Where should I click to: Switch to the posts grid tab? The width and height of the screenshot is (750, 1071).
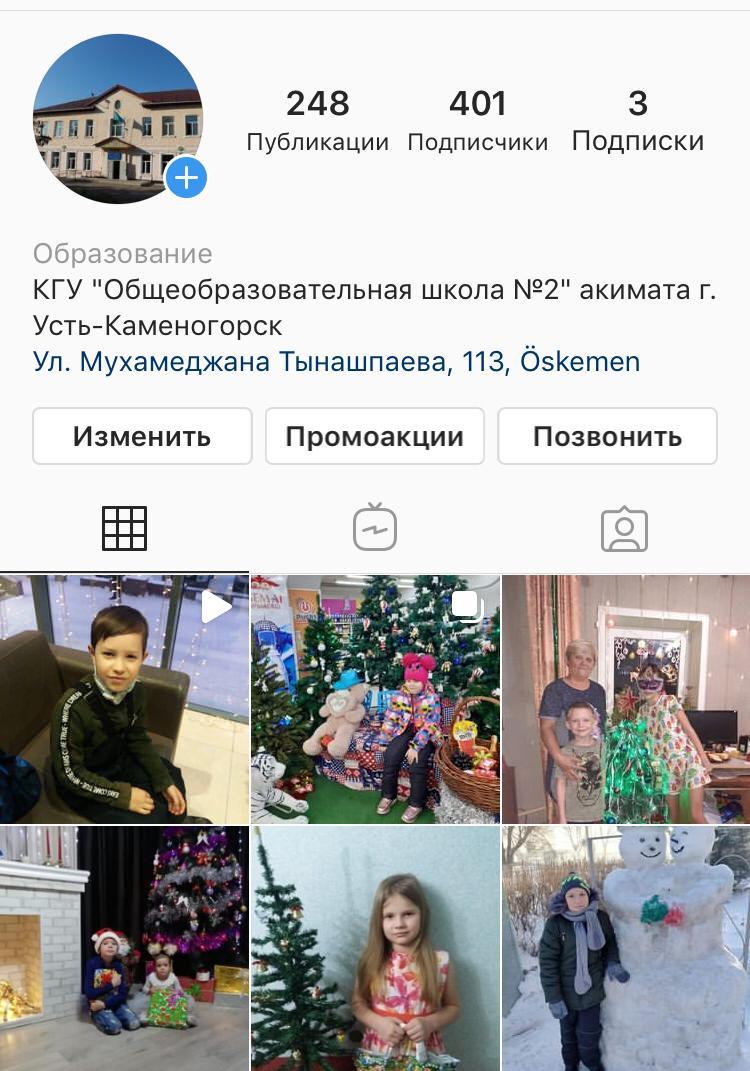124,529
